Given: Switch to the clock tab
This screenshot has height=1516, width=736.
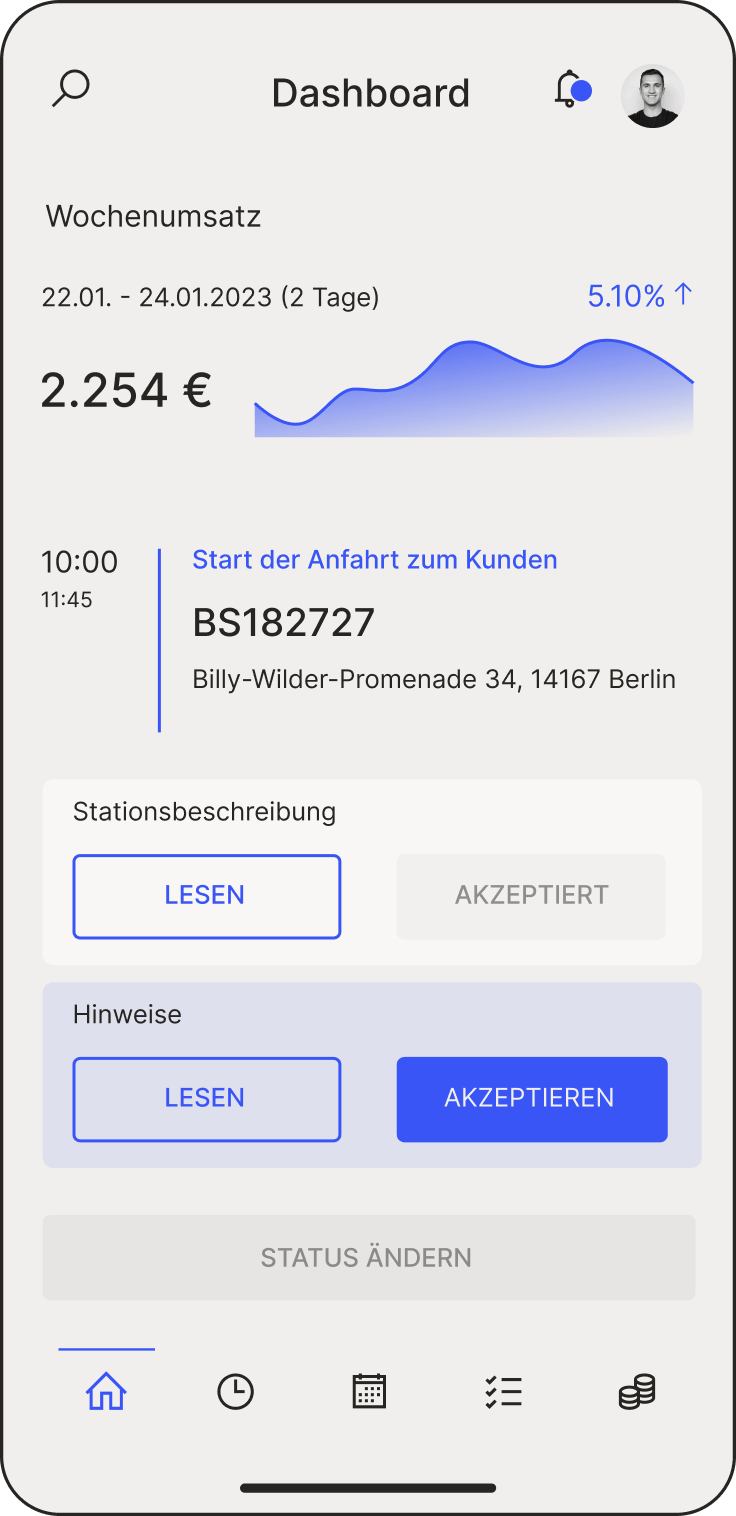Looking at the screenshot, I should 236,1391.
